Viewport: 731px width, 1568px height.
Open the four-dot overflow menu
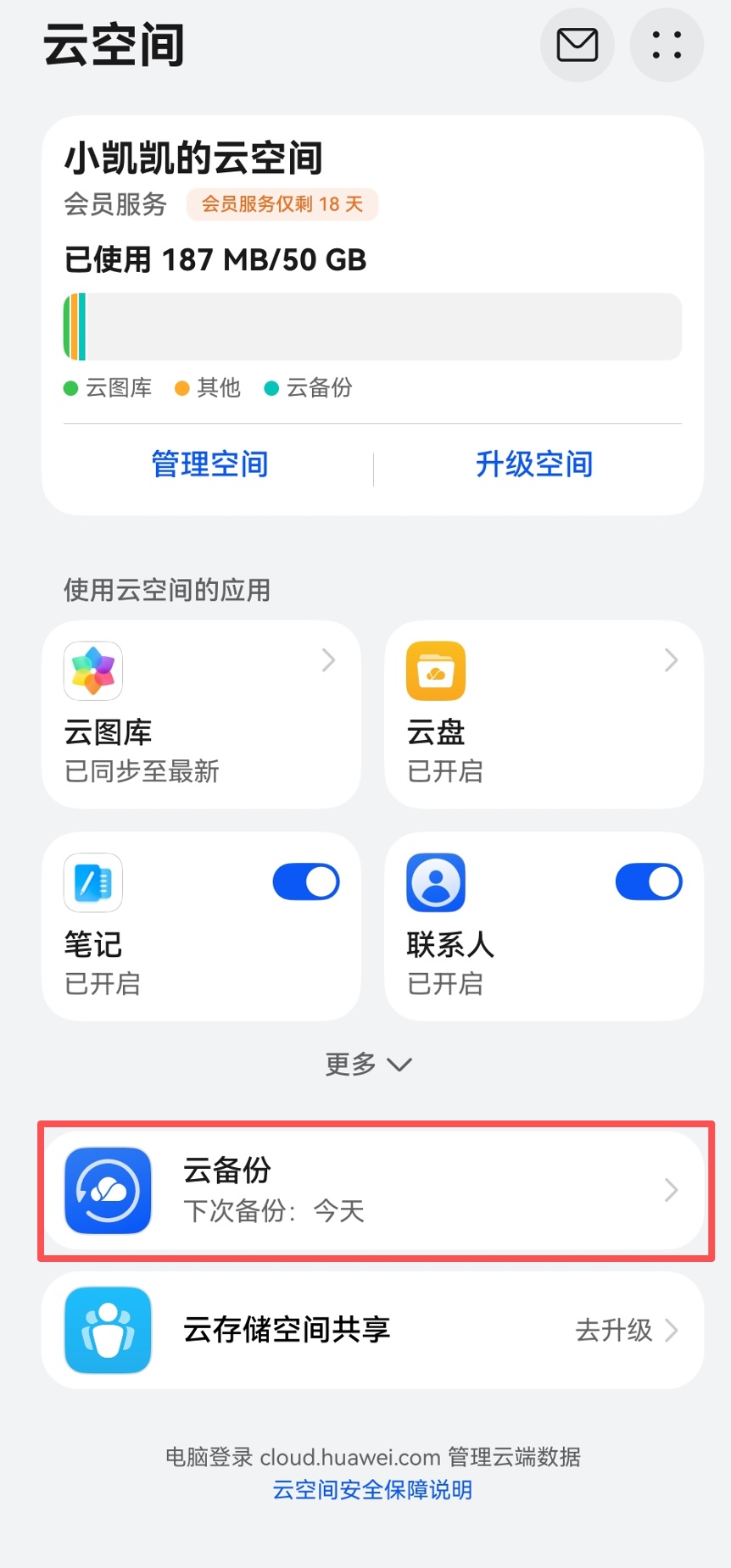tap(667, 45)
